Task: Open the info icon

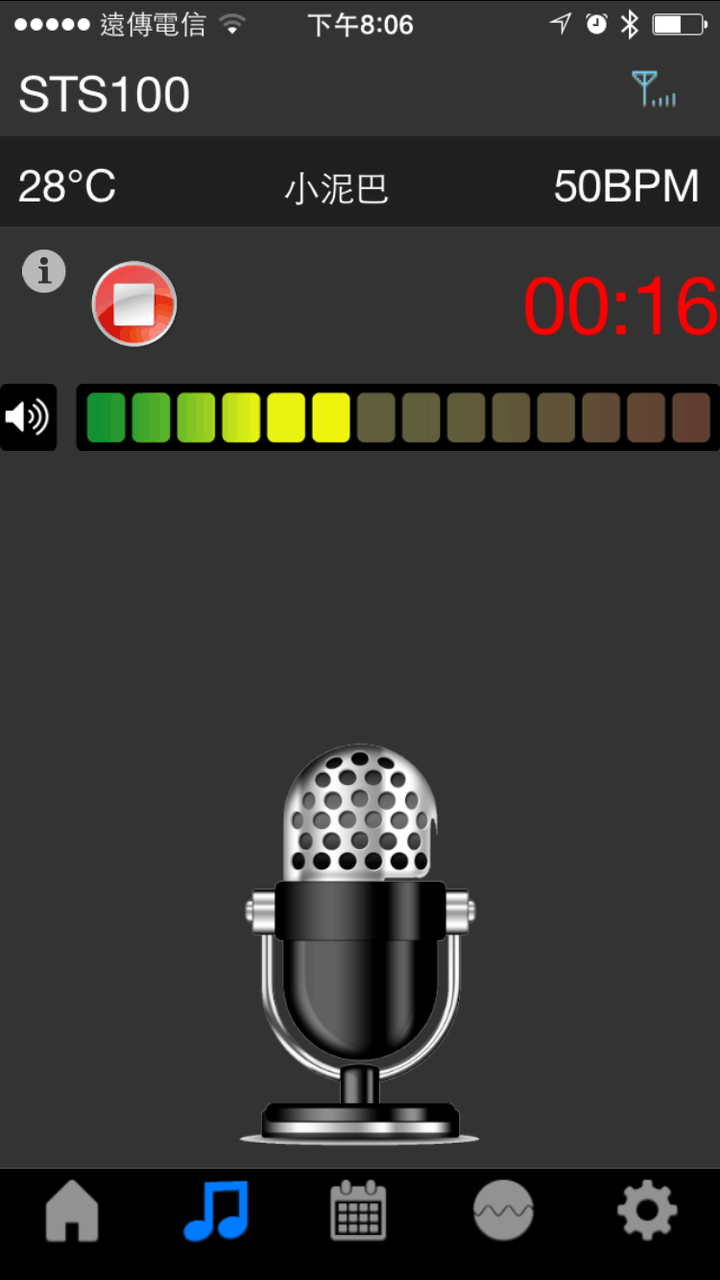Action: (x=44, y=272)
